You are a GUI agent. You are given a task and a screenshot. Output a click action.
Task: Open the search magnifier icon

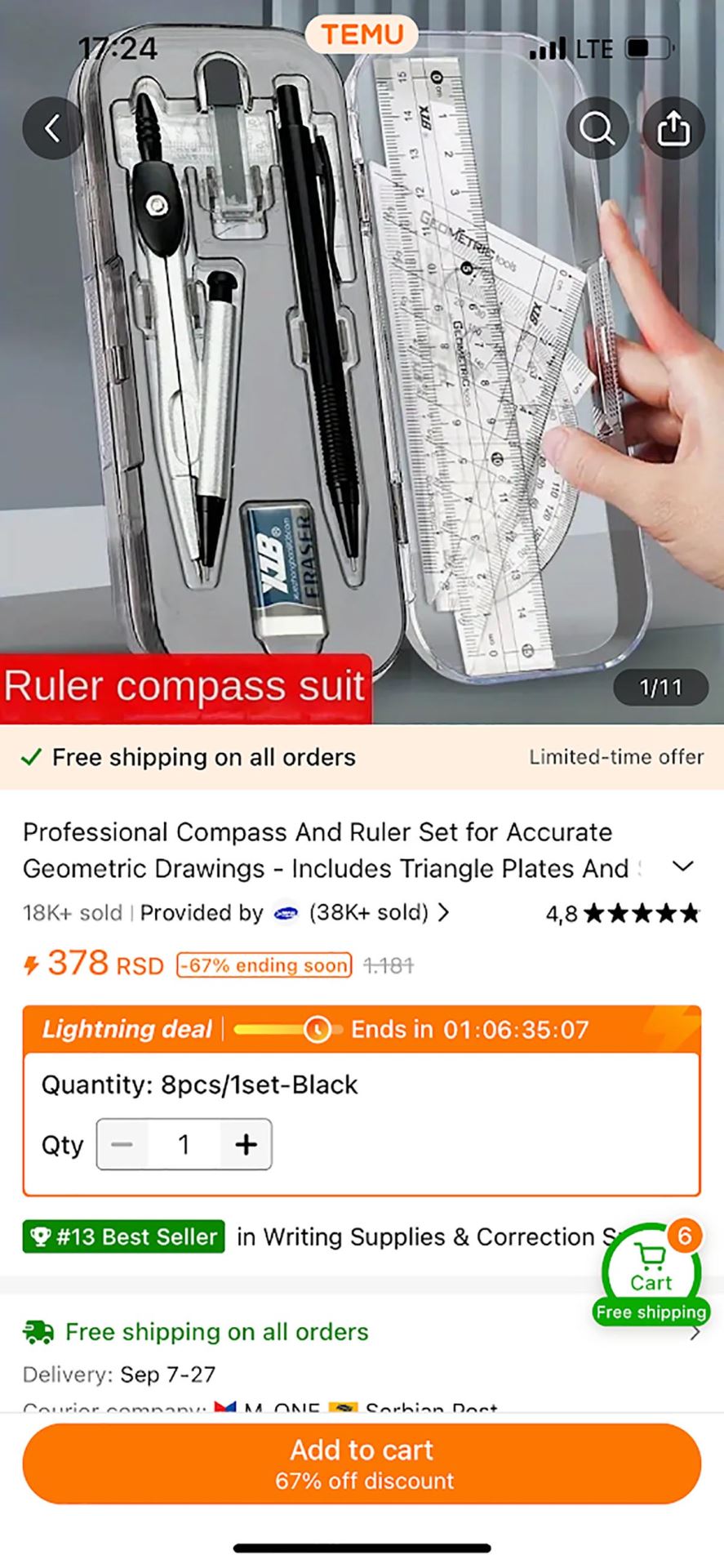click(x=597, y=128)
